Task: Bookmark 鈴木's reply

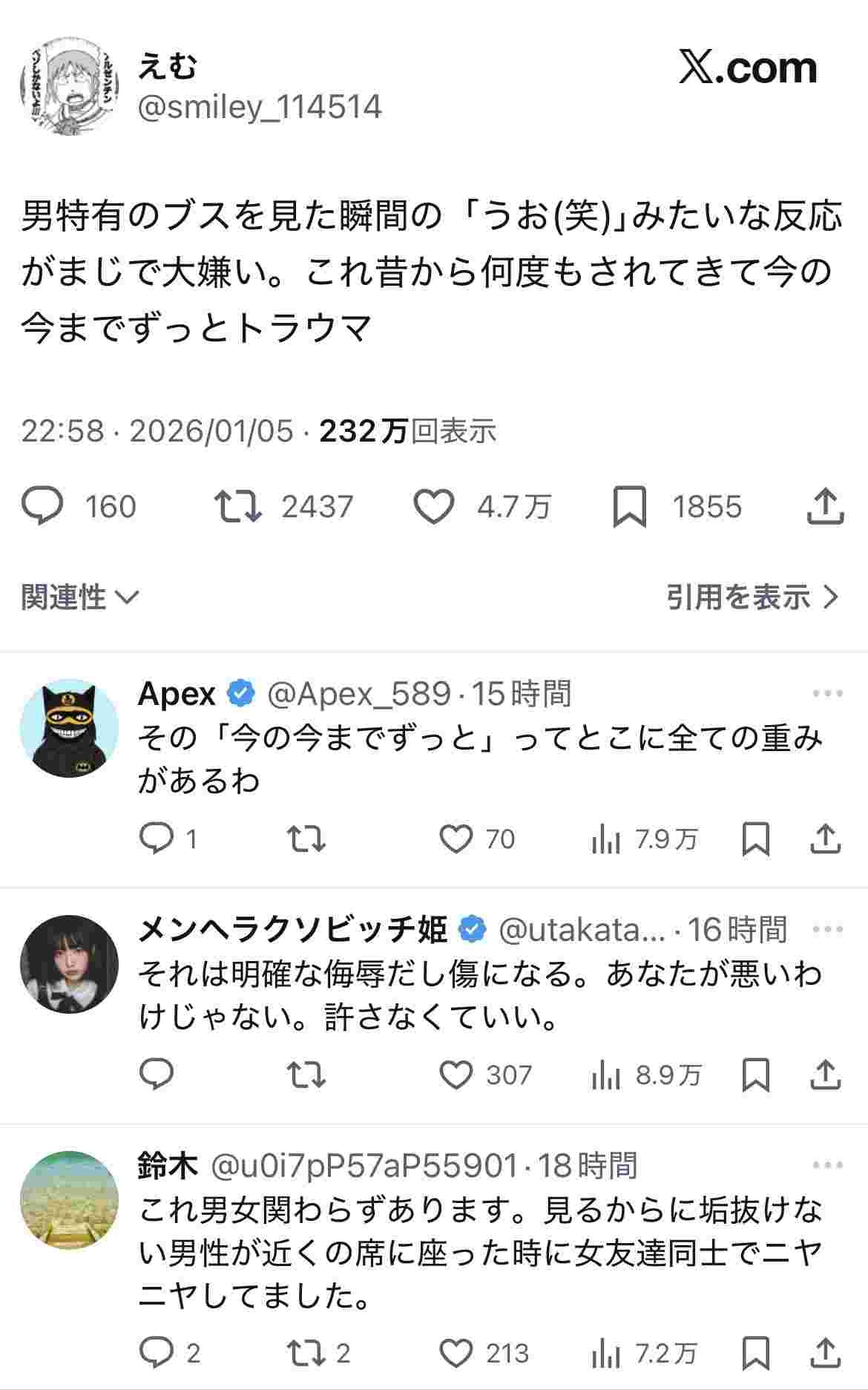Action: (756, 1353)
